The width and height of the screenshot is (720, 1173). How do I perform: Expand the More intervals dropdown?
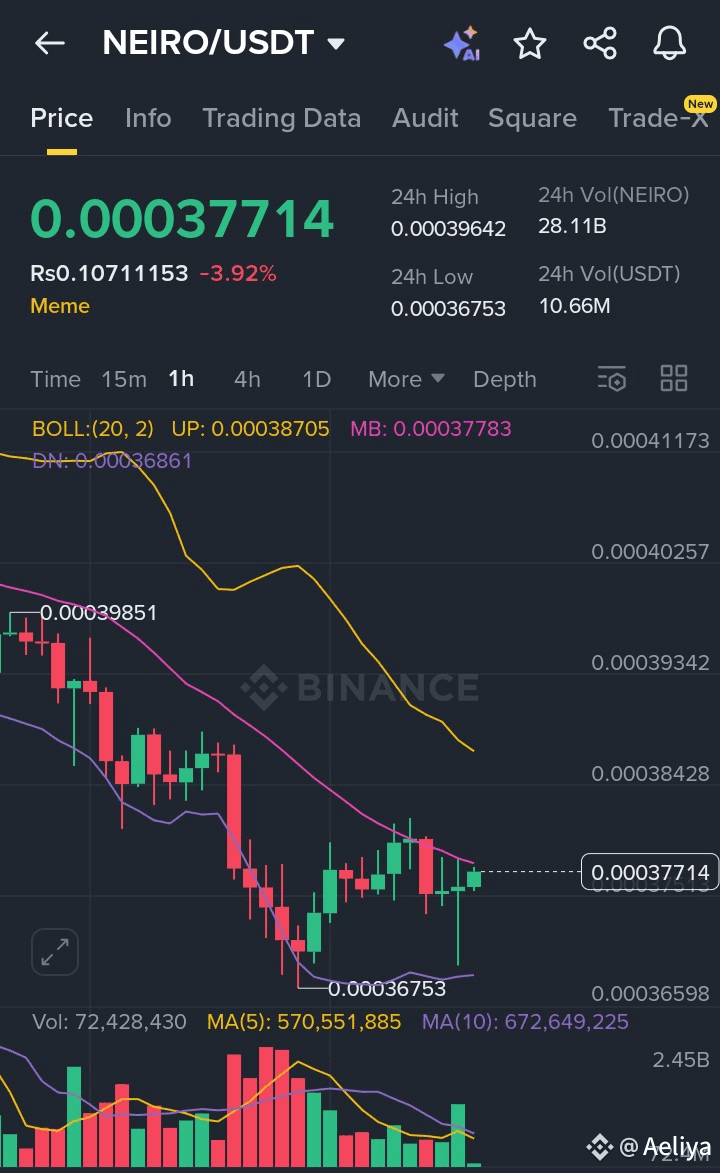405,379
